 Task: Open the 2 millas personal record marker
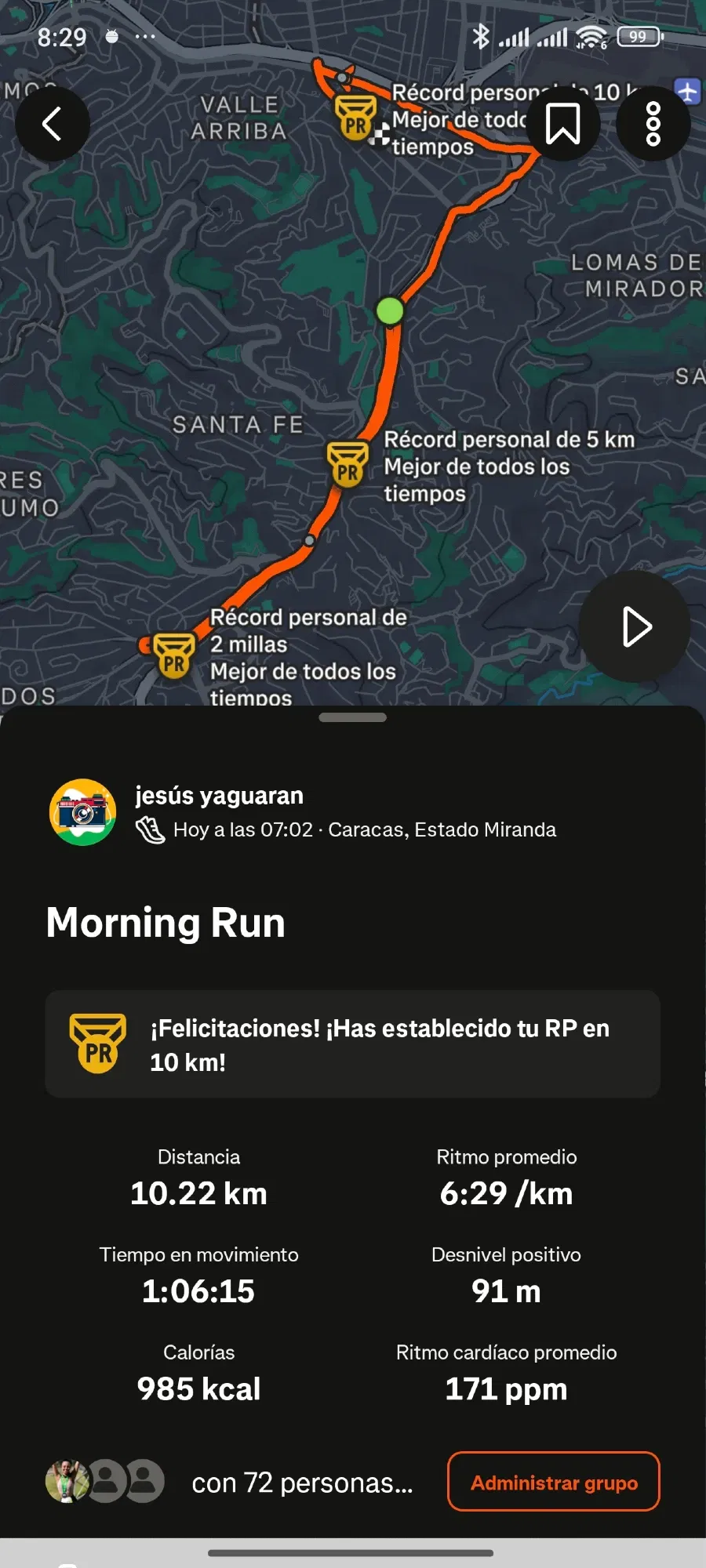pos(173,655)
